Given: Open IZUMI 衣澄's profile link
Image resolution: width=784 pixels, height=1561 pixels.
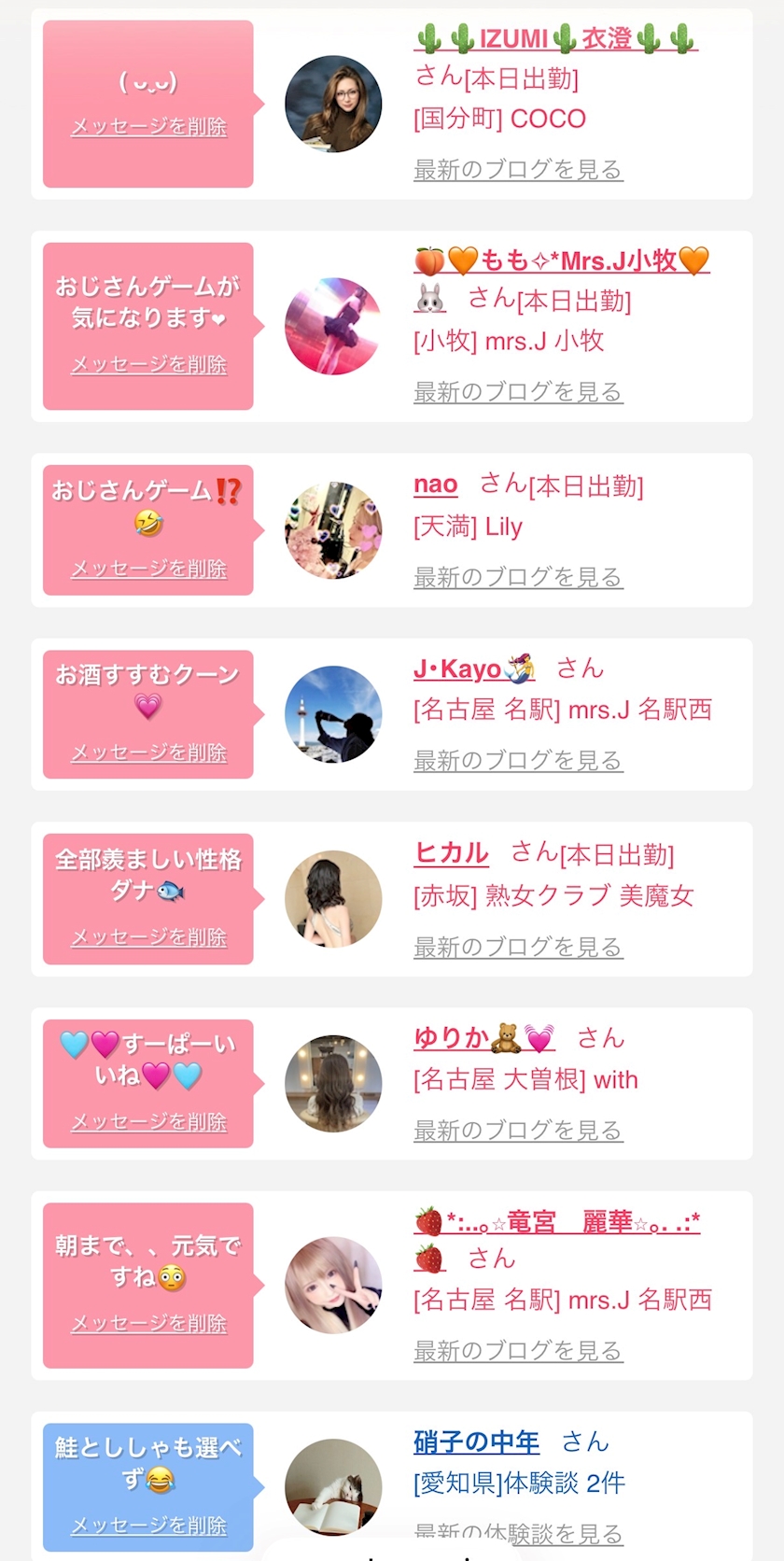Looking at the screenshot, I should (x=555, y=38).
